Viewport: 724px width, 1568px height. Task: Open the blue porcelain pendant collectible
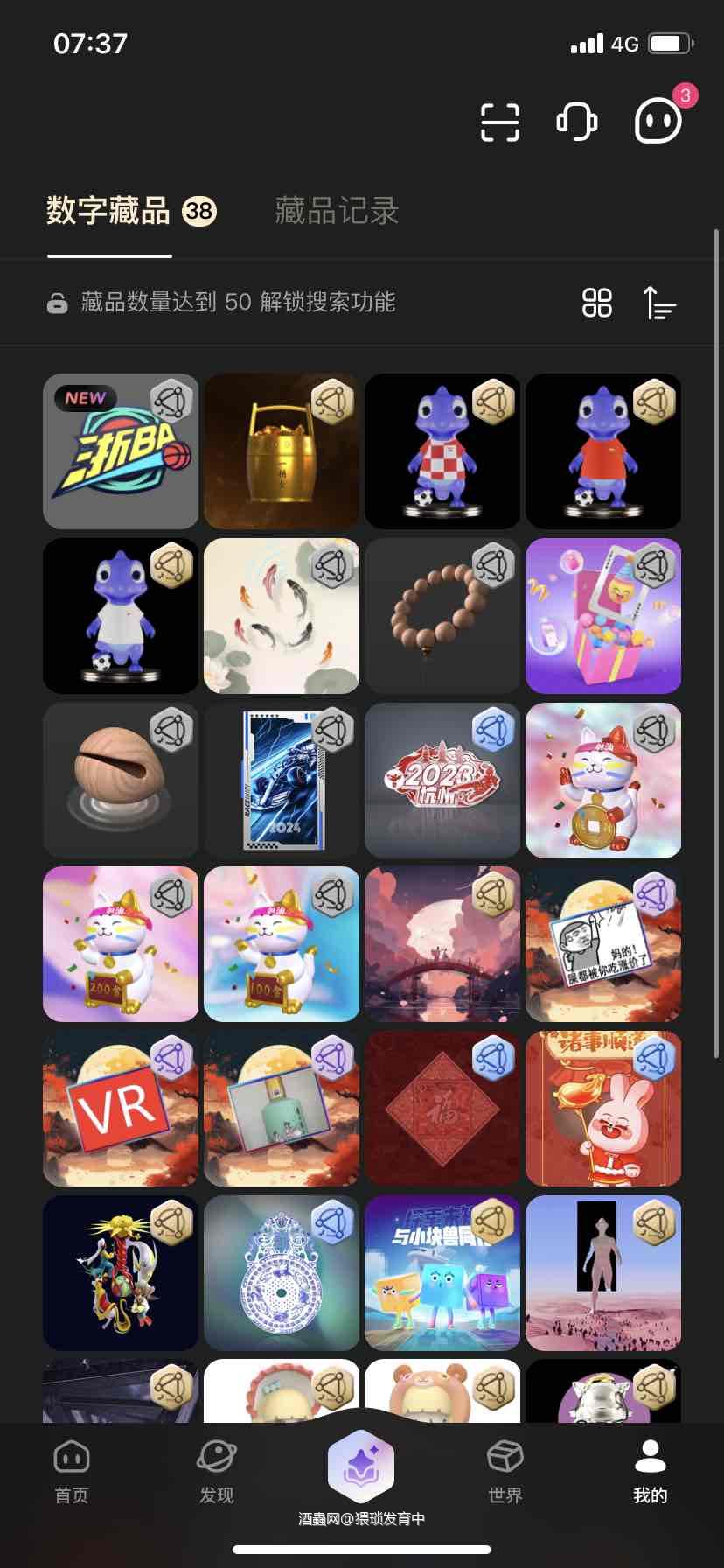[x=282, y=1274]
